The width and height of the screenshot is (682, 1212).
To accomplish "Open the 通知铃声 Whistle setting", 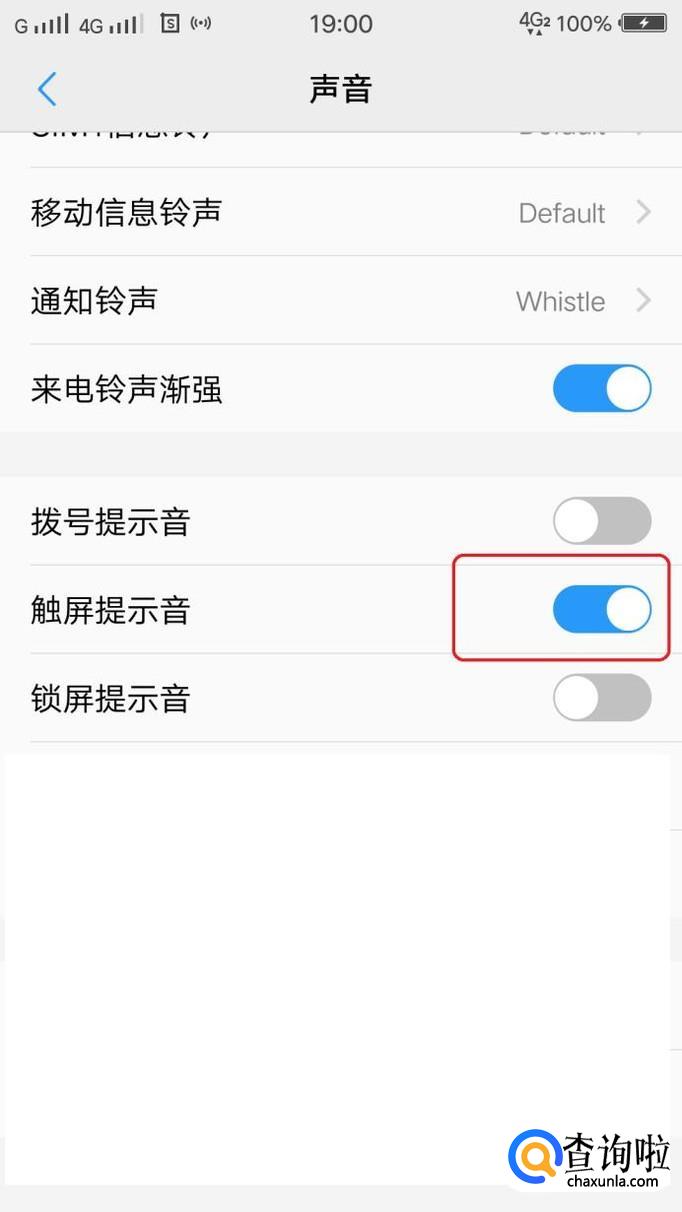I will [x=341, y=300].
